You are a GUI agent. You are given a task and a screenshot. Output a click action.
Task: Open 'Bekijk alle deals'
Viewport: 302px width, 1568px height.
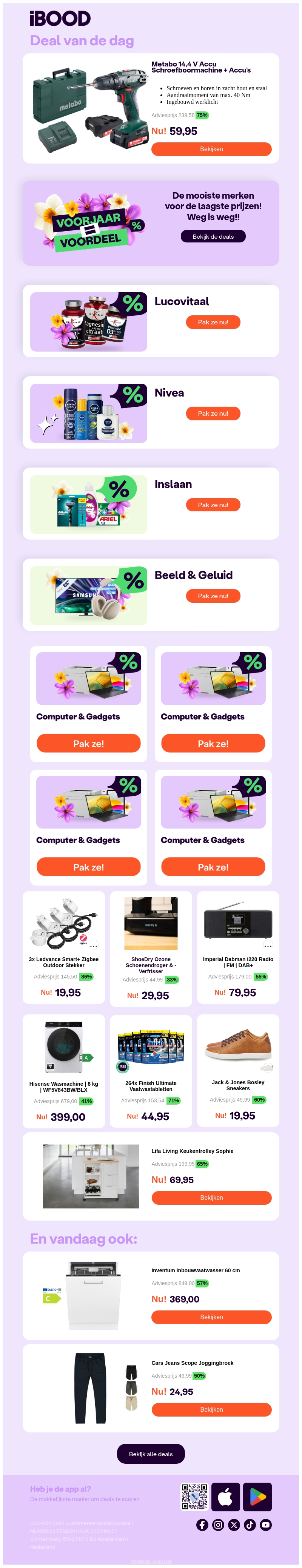coord(151,1454)
